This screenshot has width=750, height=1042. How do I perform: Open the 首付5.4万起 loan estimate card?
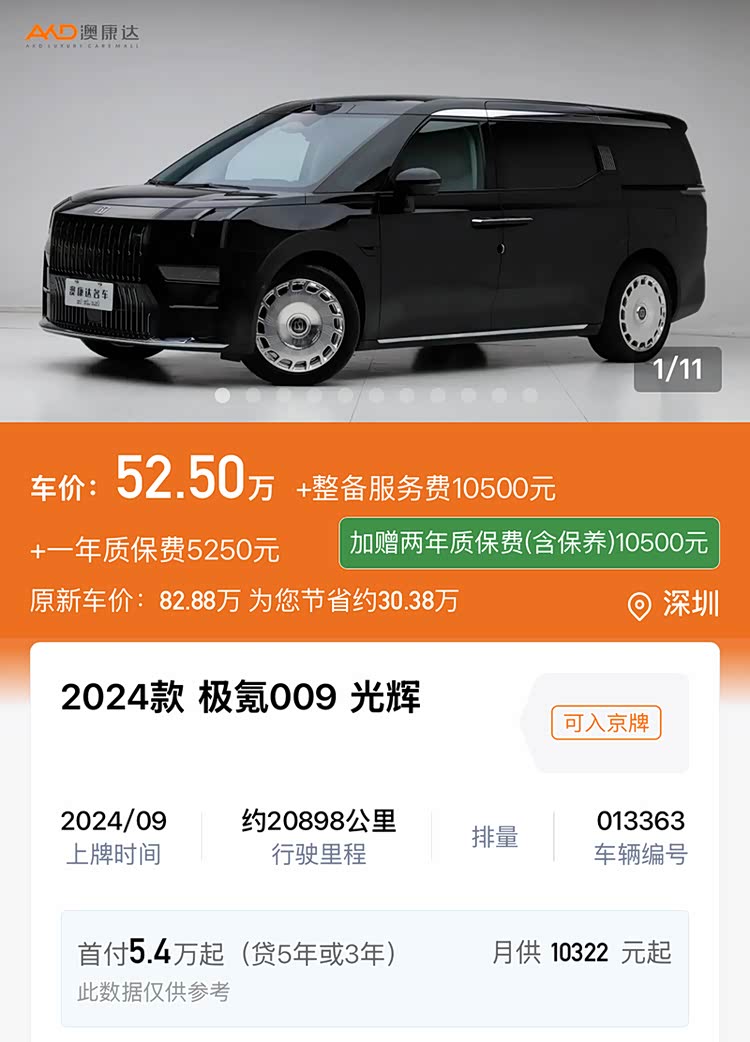[374, 967]
